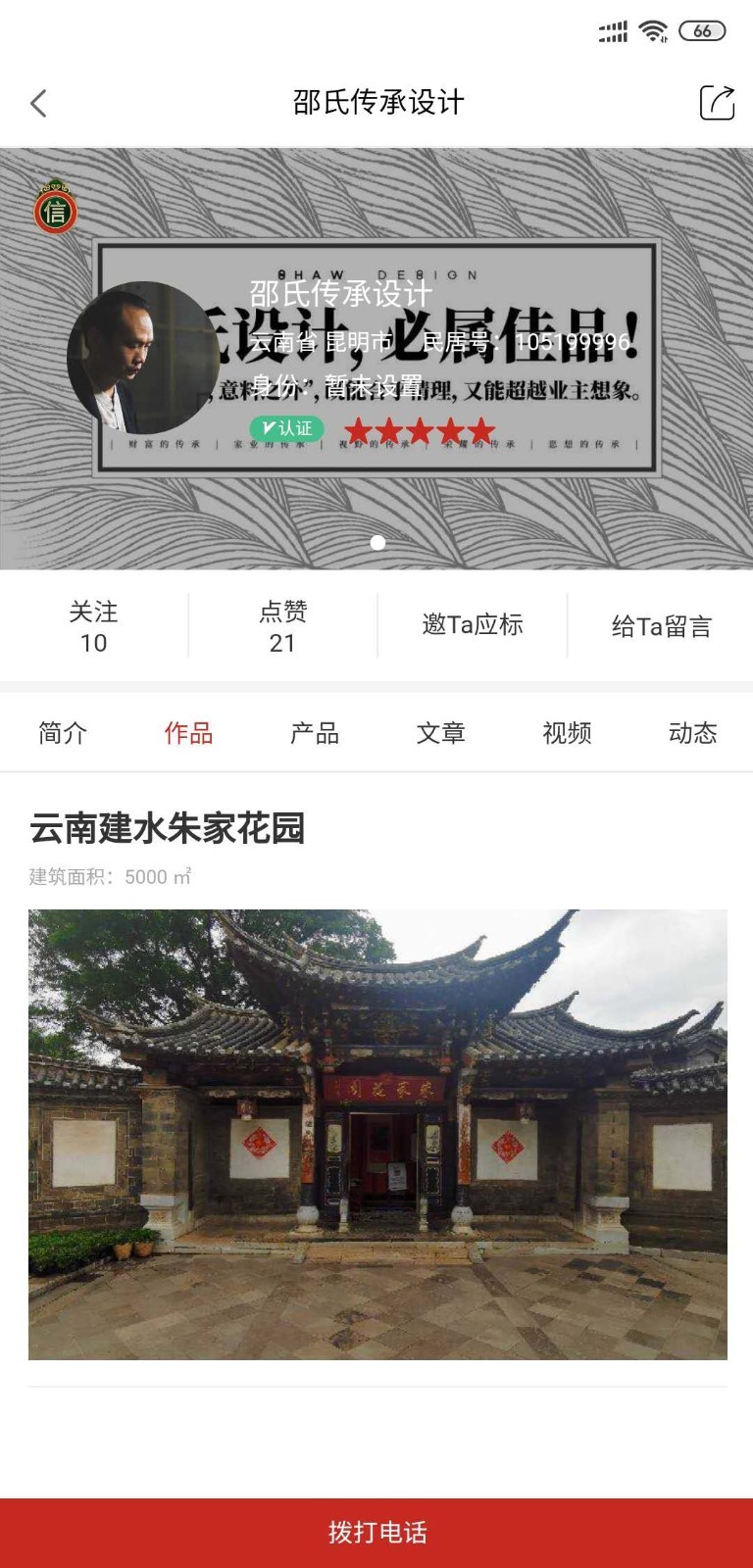
Task: Open the 关注 followers count
Action: pos(94,626)
